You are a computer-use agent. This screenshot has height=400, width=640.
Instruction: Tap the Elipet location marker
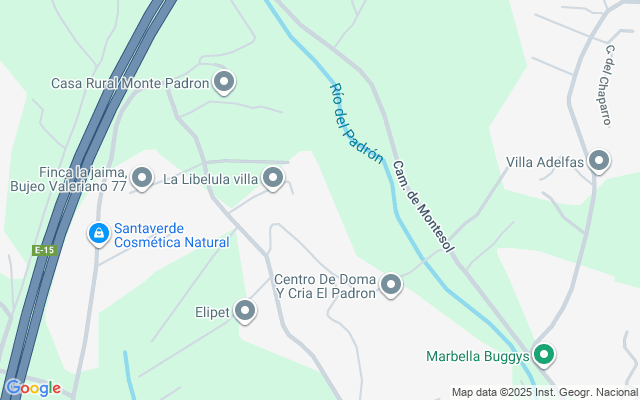245,311
